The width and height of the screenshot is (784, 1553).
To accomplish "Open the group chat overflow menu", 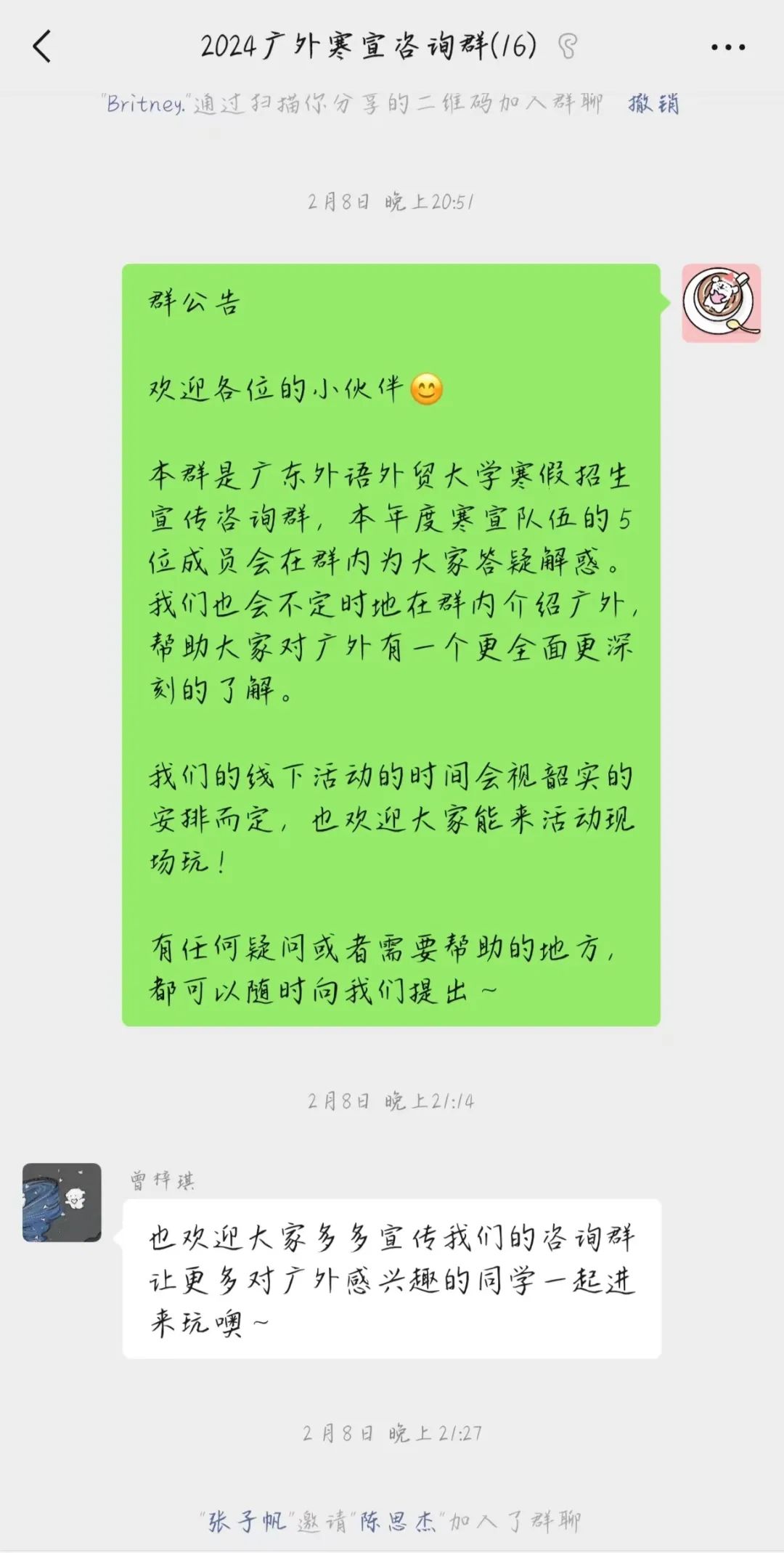I will pyautogui.click(x=727, y=48).
